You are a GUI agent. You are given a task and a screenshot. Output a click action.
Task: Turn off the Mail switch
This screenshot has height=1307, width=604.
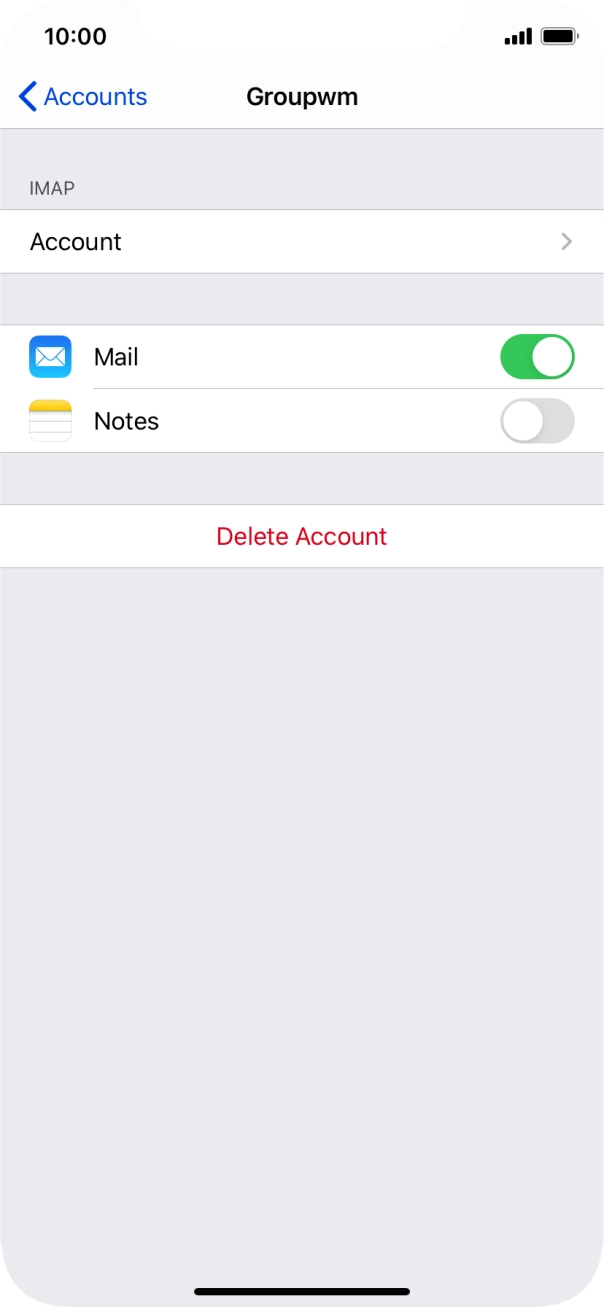pos(537,358)
